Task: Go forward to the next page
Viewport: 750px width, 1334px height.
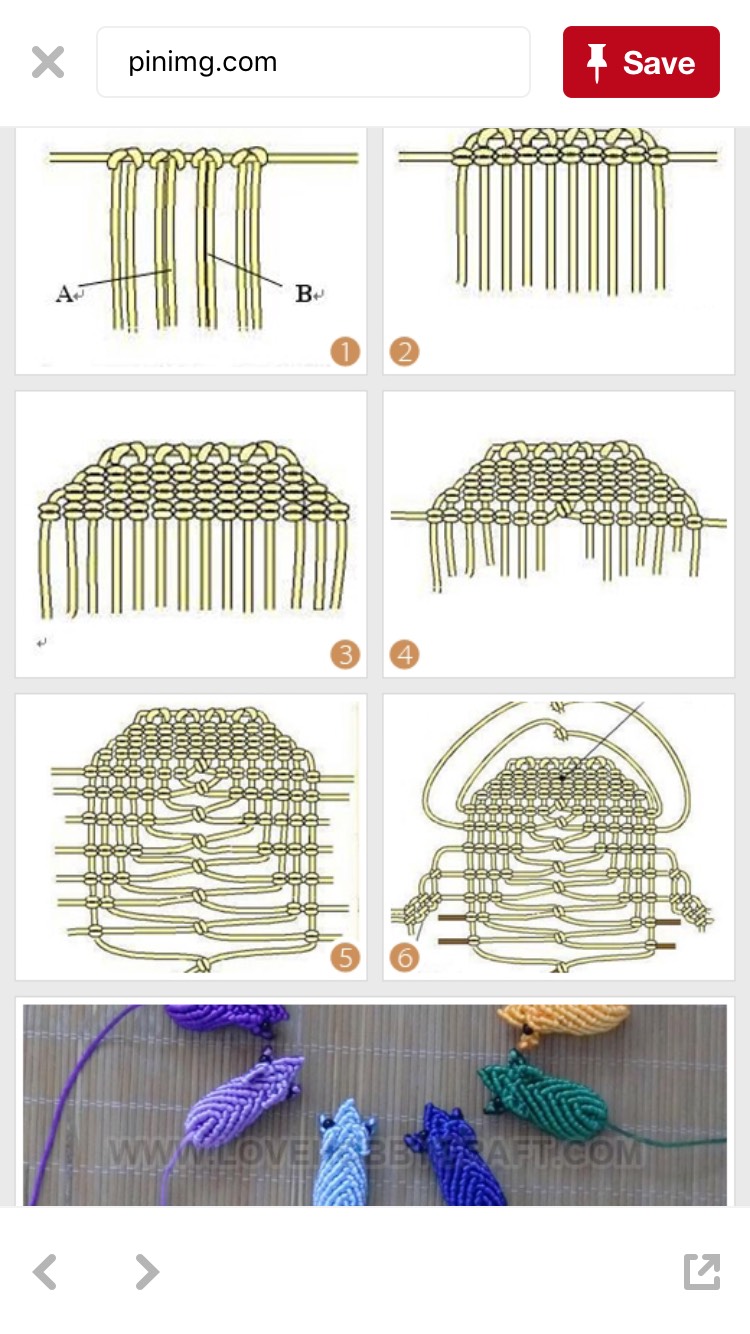Action: pos(147,1271)
